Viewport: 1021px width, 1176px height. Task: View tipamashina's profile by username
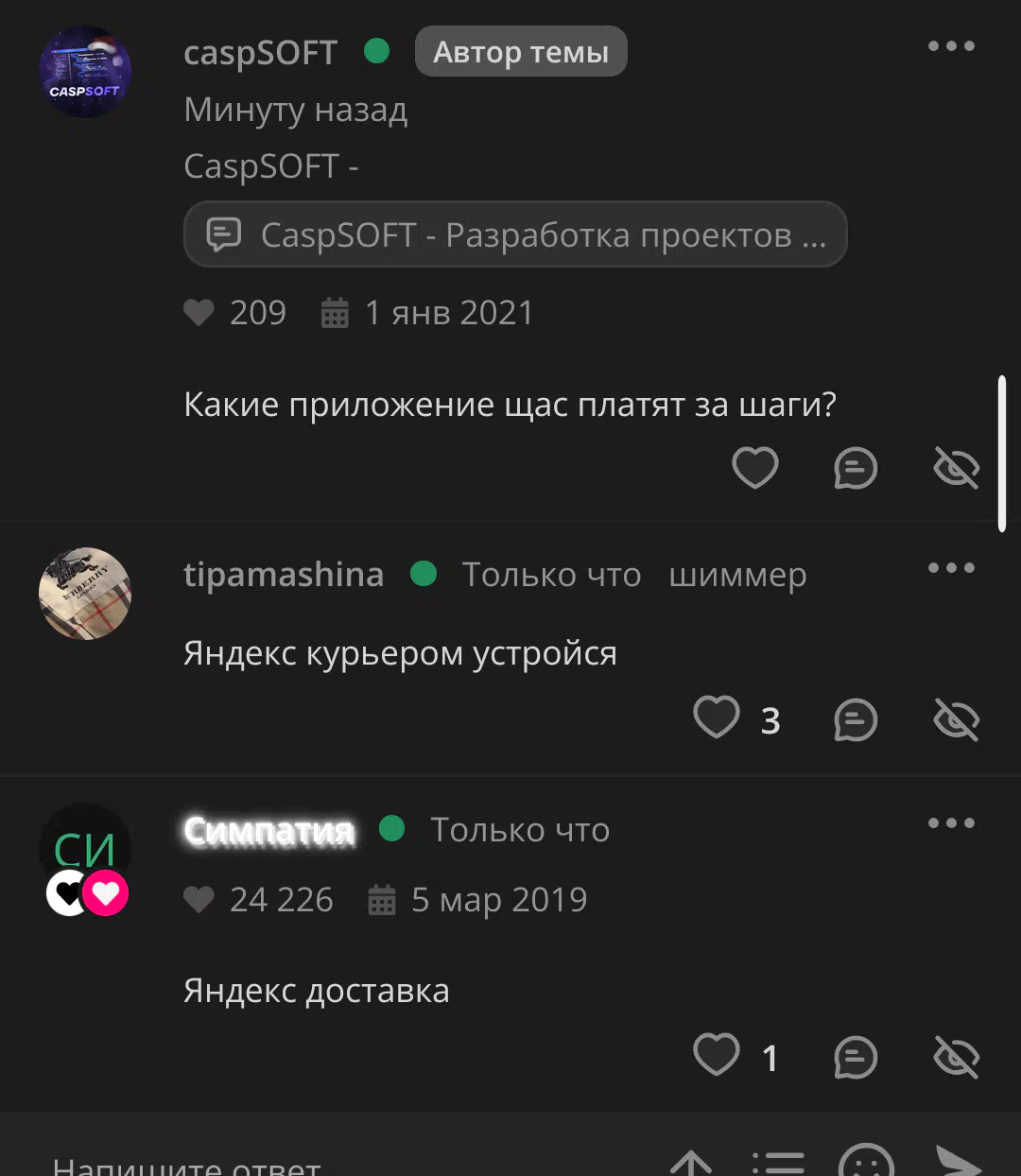[284, 575]
